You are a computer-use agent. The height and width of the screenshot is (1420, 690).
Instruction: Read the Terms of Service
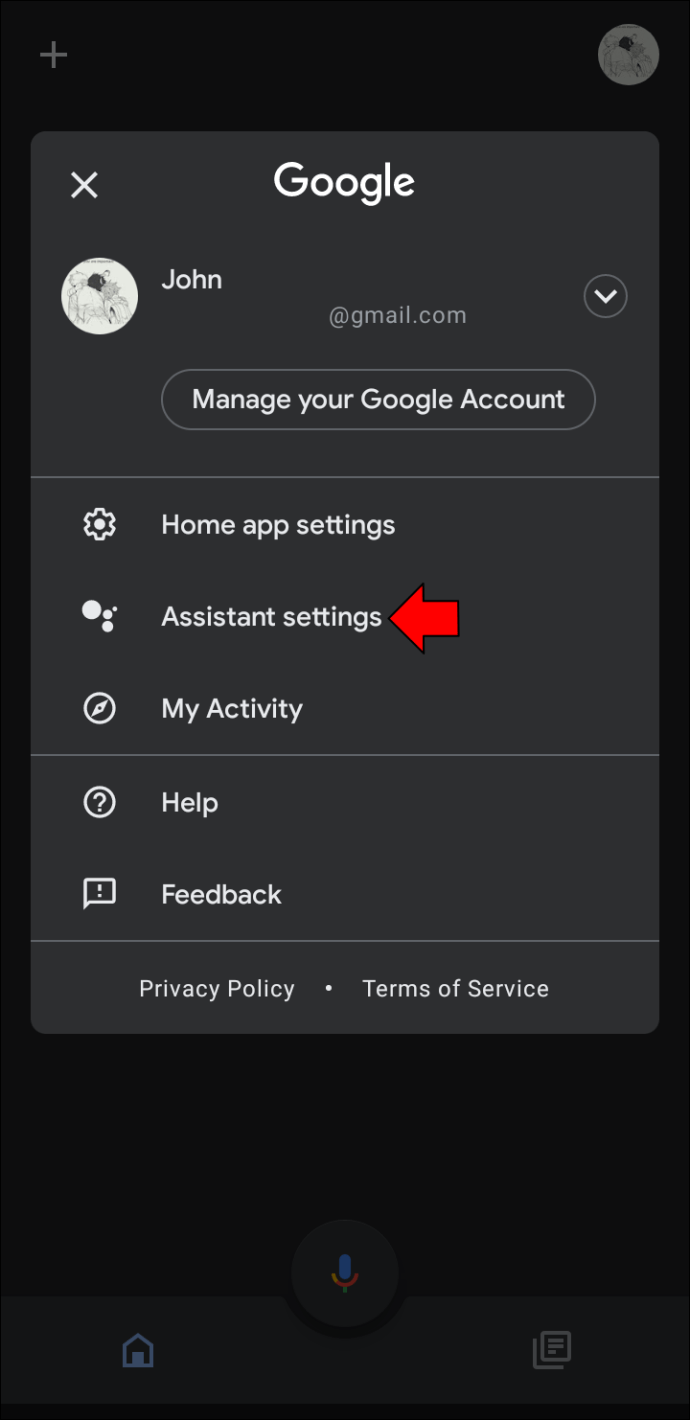tap(455, 989)
